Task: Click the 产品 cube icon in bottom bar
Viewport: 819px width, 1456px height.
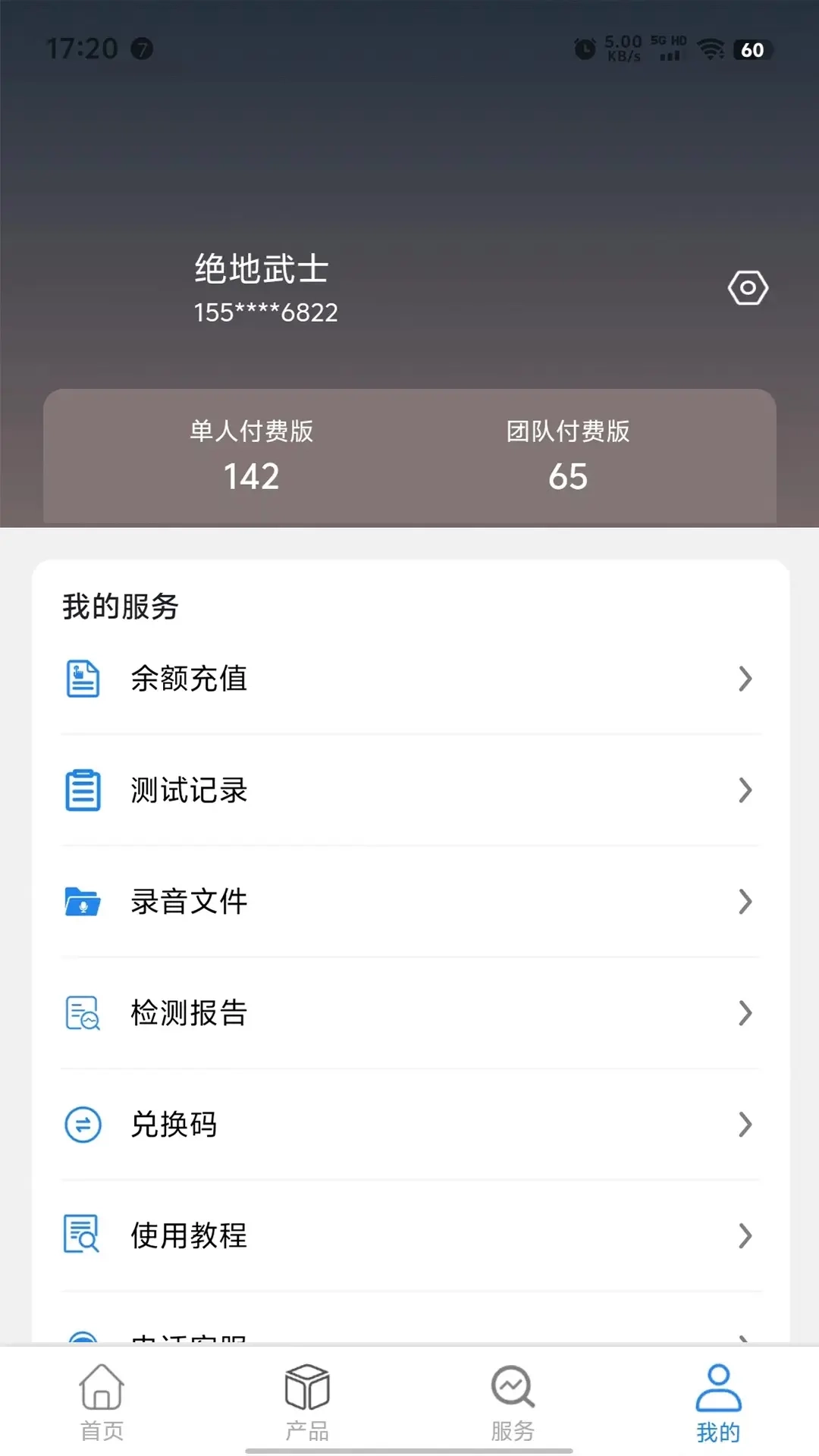Action: [307, 1388]
